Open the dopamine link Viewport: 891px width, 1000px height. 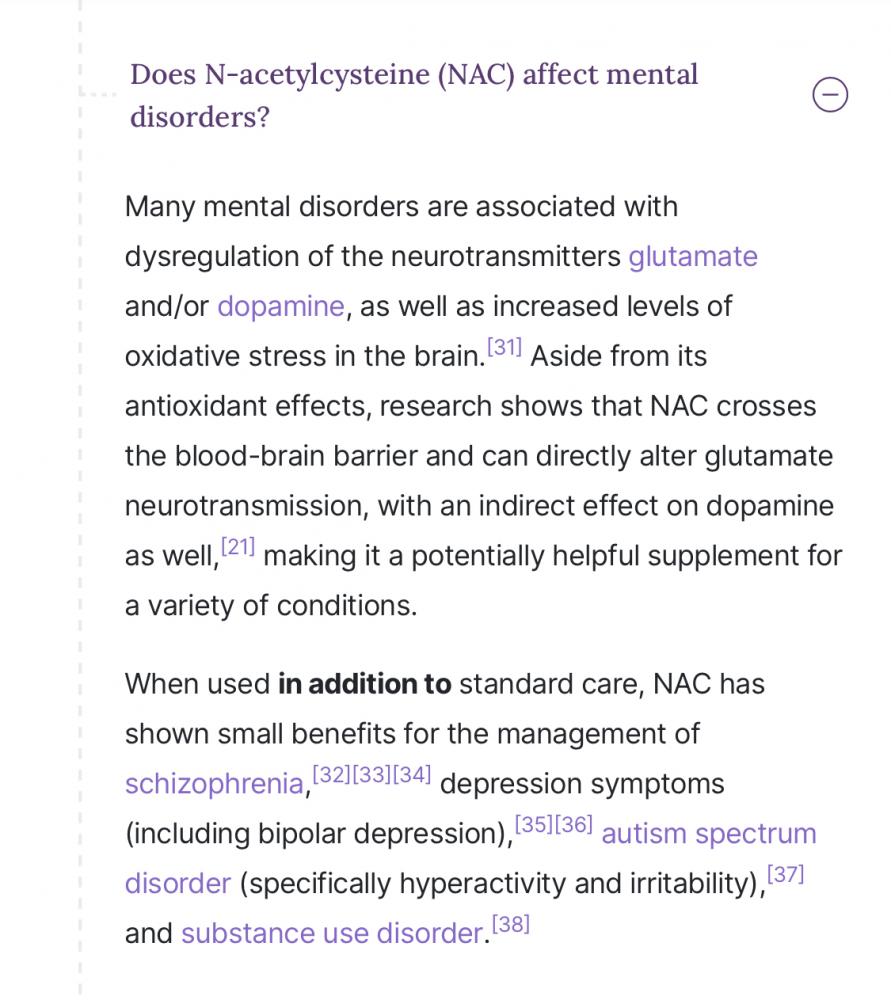(281, 307)
